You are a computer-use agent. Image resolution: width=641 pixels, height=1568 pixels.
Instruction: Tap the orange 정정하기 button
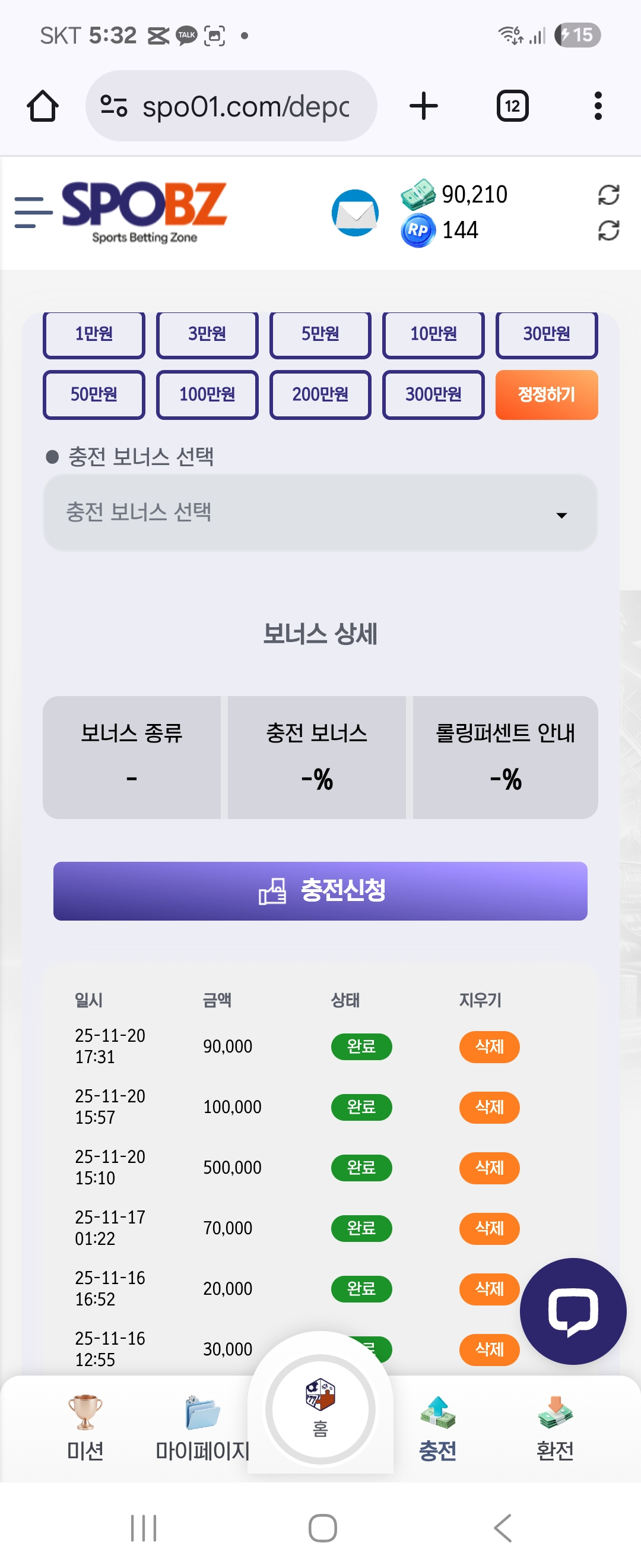[546, 394]
